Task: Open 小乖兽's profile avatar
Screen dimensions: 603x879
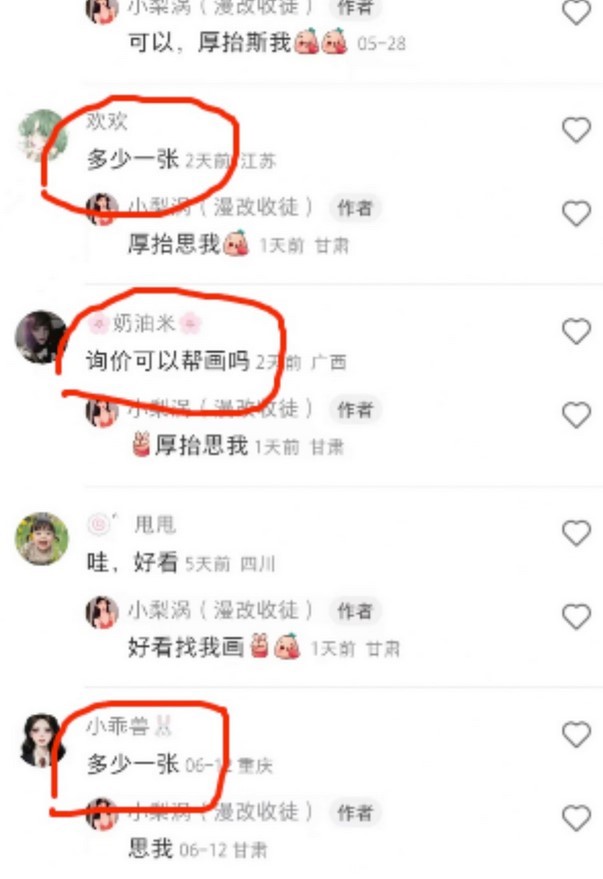Action: 43,740
